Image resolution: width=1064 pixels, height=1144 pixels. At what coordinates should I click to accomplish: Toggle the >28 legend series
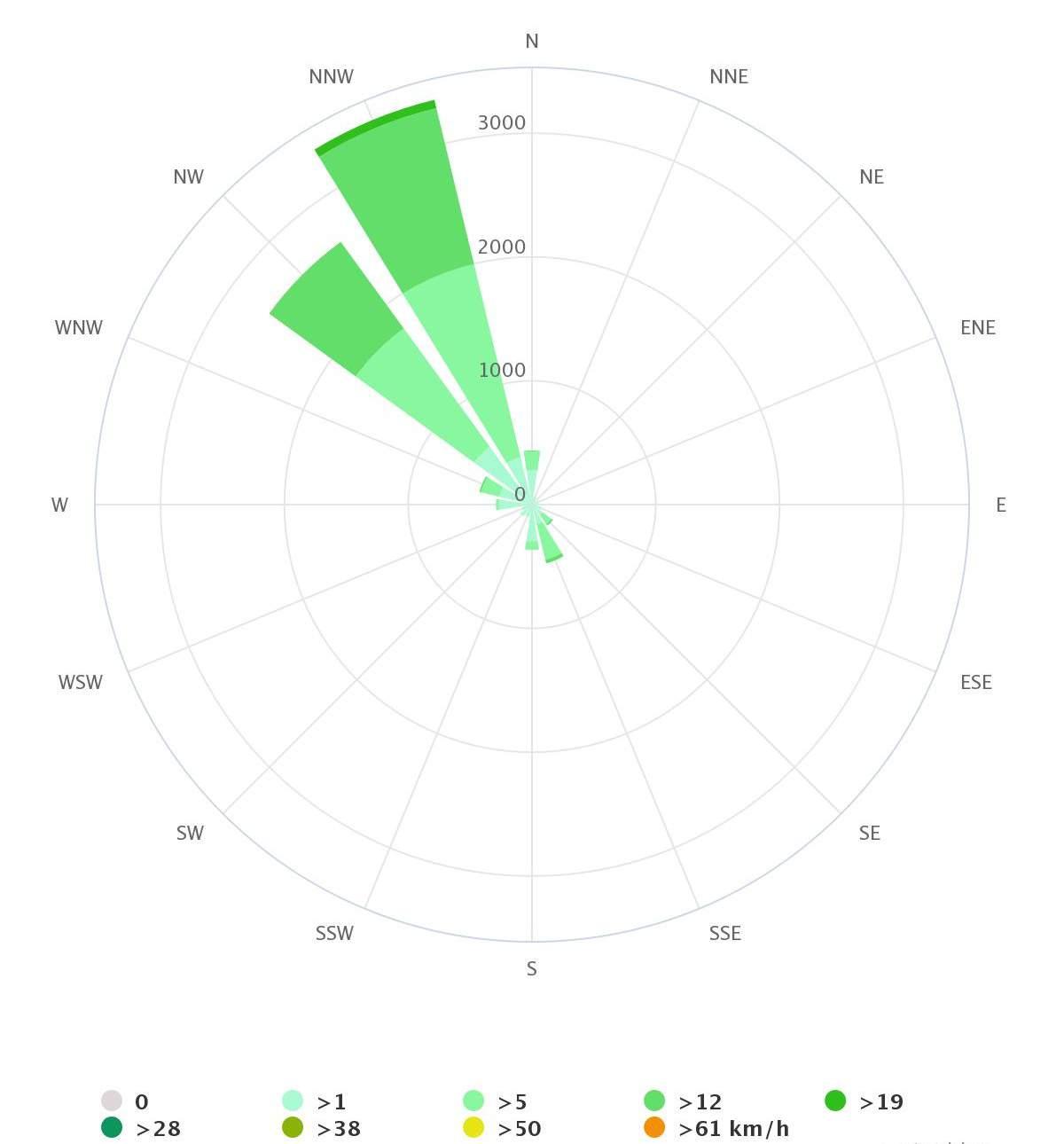pos(140,1128)
